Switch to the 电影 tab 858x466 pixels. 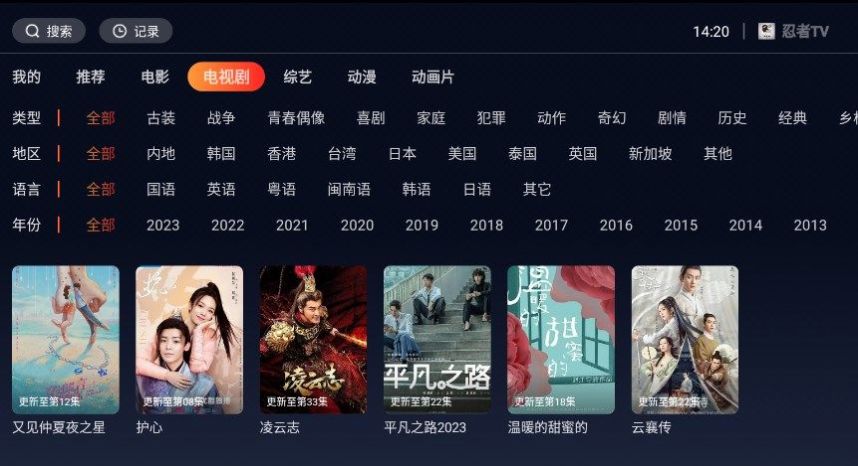(155, 77)
